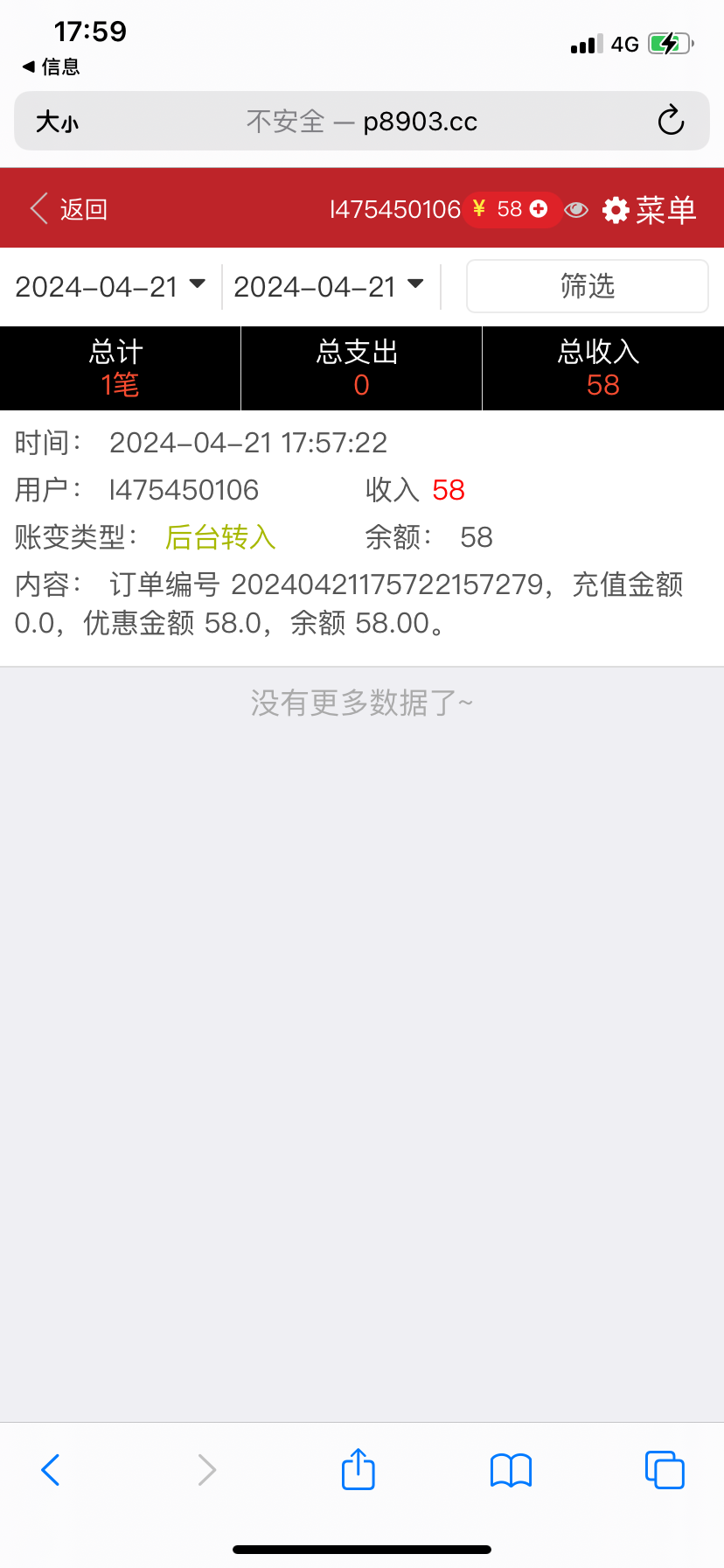Tap the 返回 back link
Viewport: 724px width, 1568px height.
point(83,209)
